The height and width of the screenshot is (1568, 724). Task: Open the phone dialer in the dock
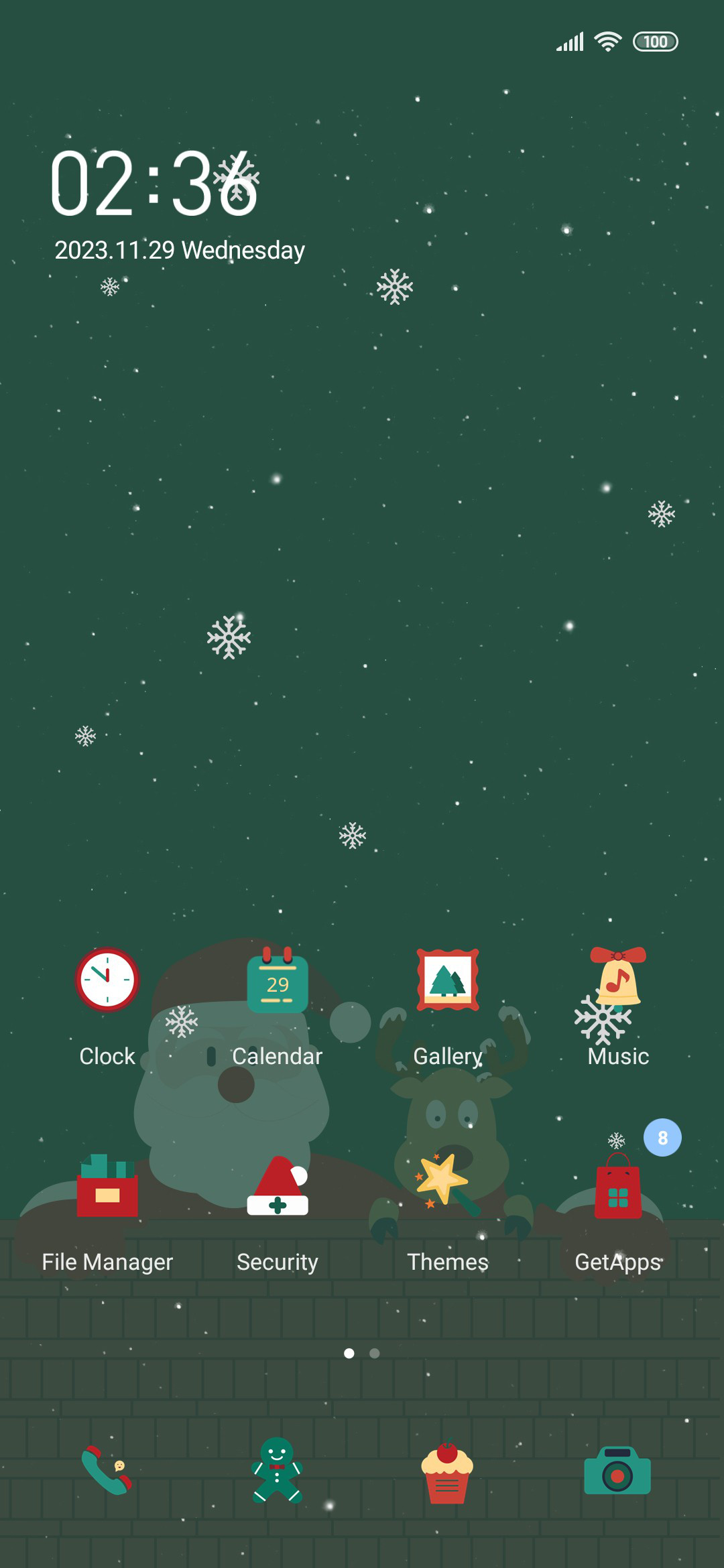click(107, 1470)
